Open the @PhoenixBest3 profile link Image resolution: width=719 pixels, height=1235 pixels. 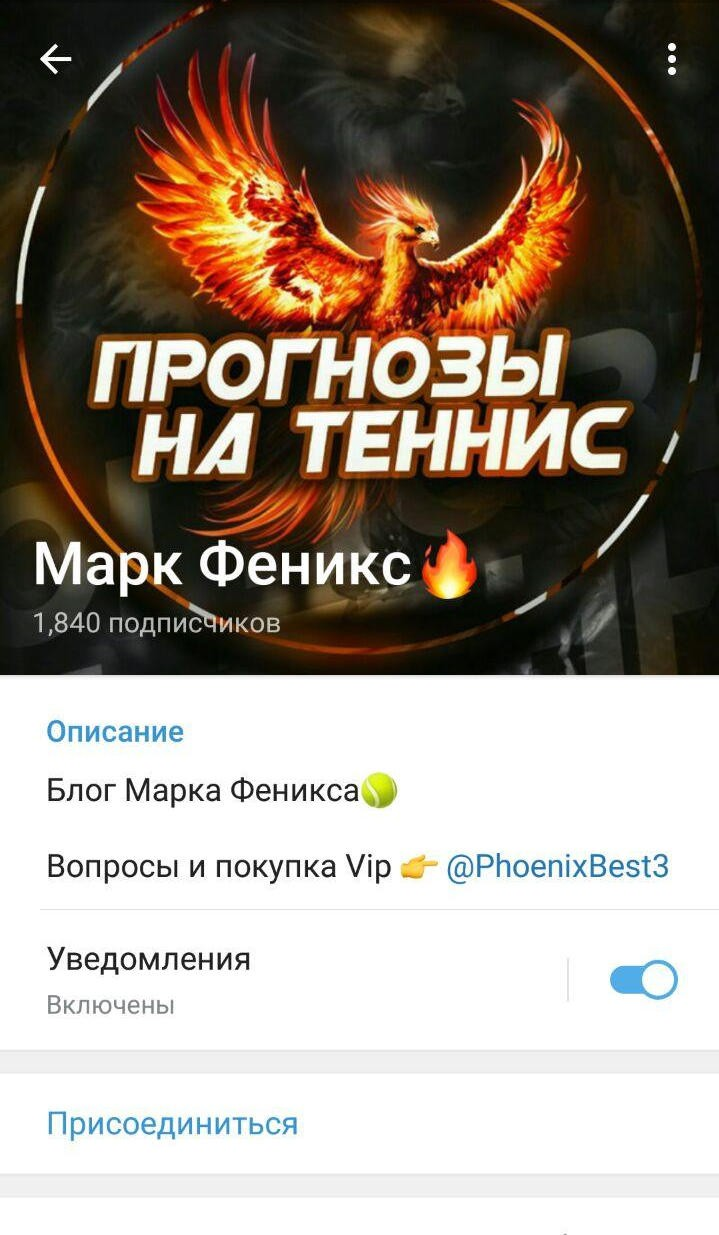(557, 866)
